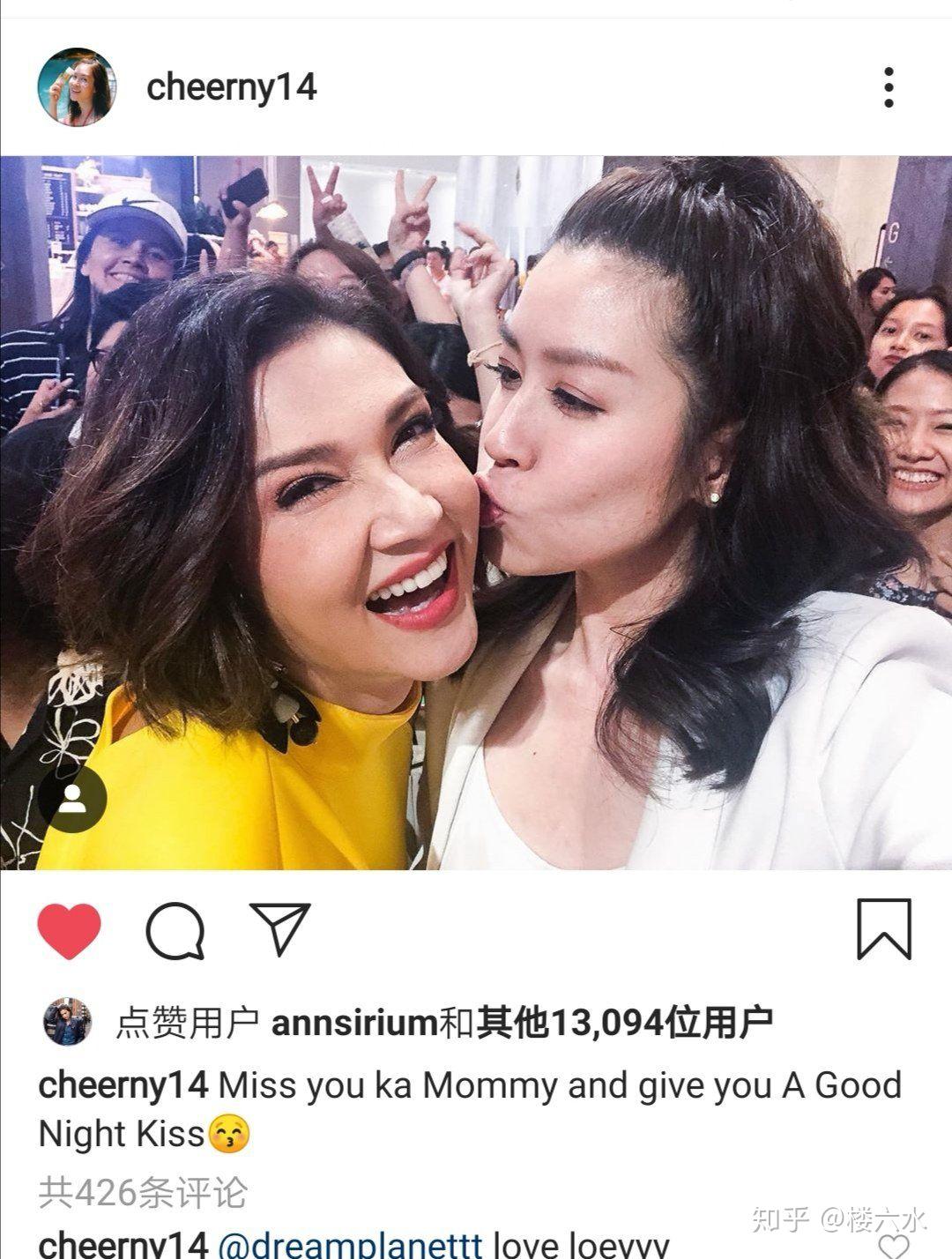
Task: View the other 13,094 users who liked
Action: click(624, 1023)
